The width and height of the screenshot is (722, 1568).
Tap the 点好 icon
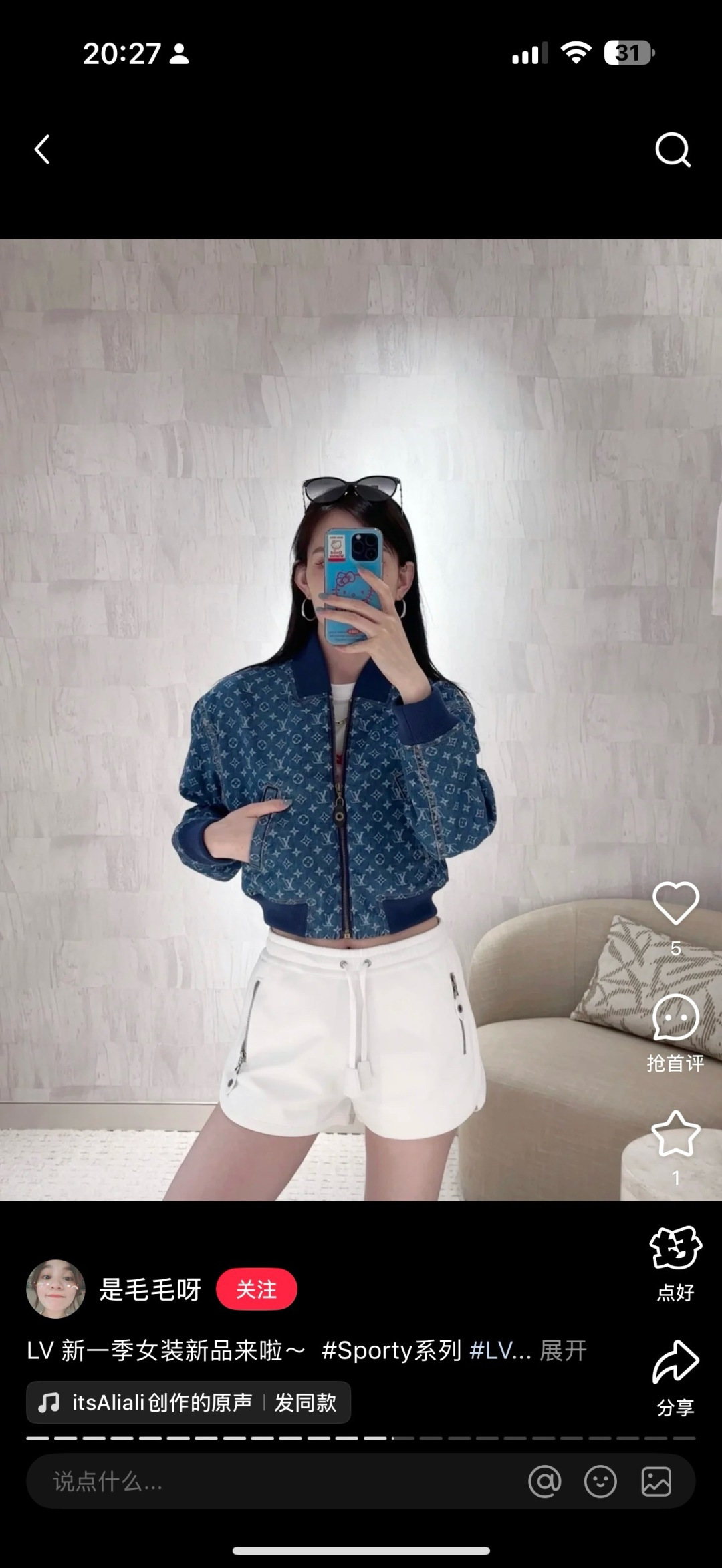coord(675,1248)
